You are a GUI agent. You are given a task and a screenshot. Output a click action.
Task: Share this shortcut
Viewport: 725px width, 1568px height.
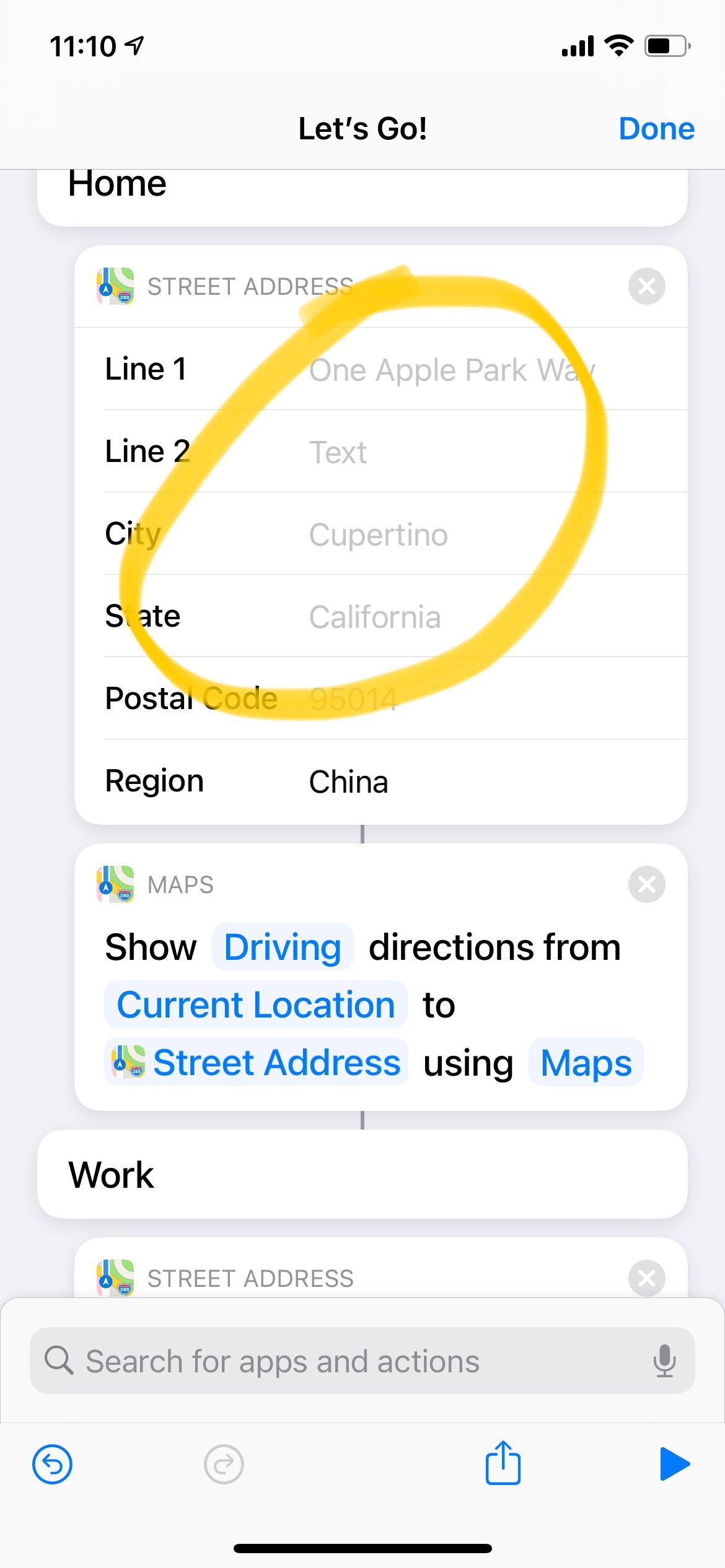click(503, 1463)
